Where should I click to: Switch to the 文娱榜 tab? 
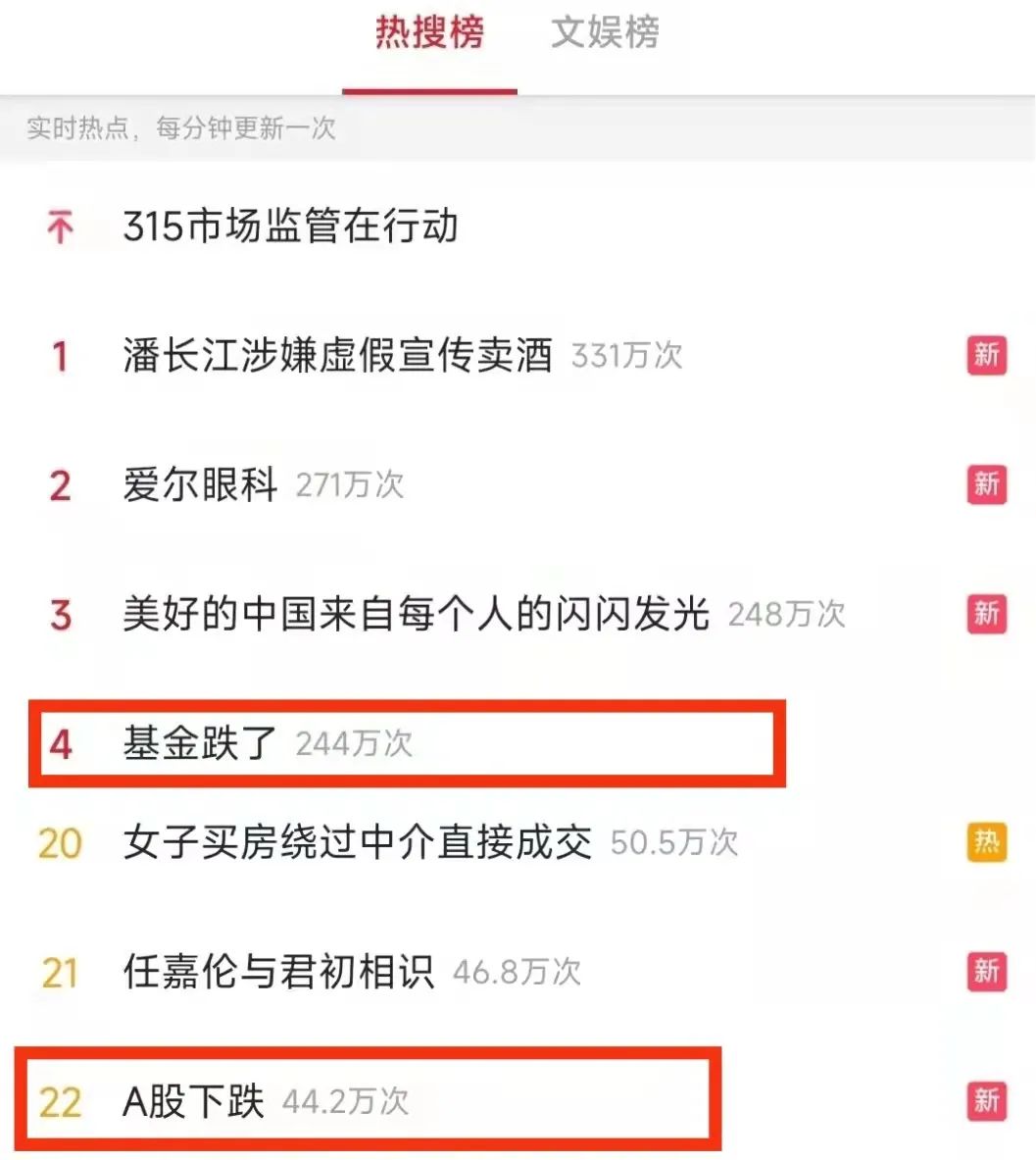pyautogui.click(x=605, y=33)
